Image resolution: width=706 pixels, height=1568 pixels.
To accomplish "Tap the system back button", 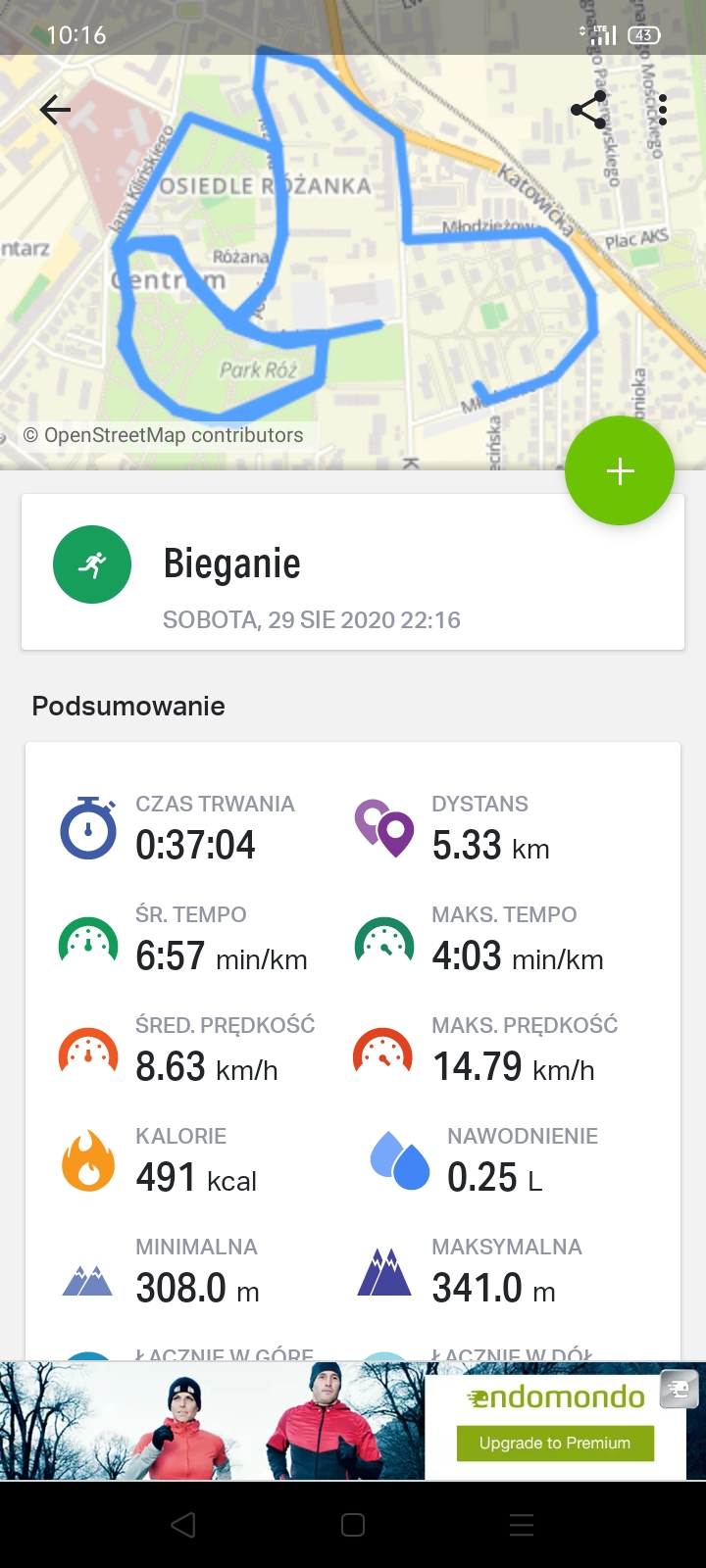I will [x=183, y=1525].
